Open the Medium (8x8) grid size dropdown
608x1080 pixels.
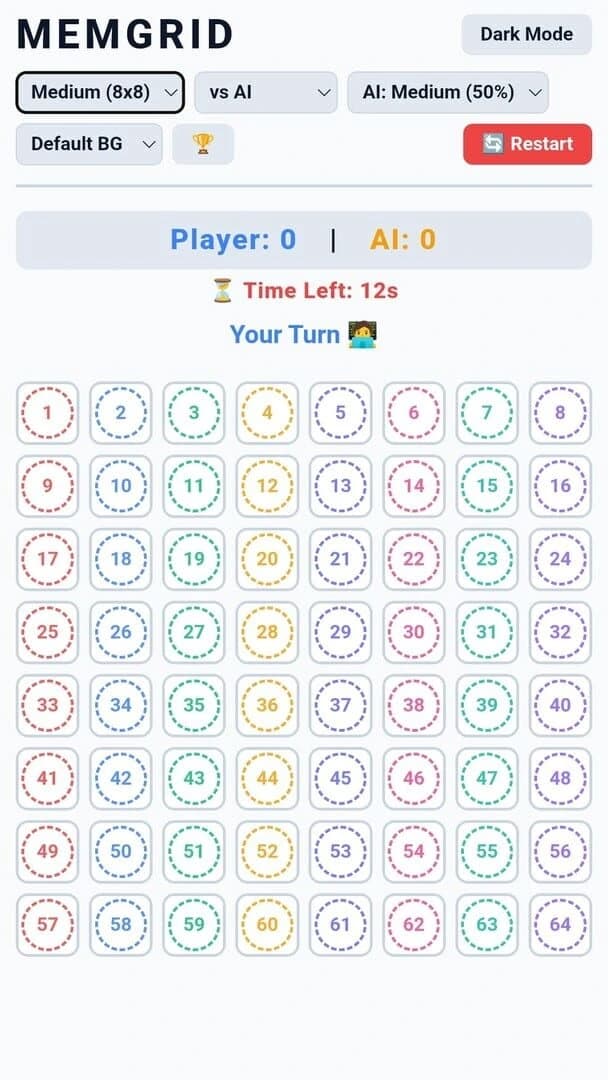click(x=100, y=92)
